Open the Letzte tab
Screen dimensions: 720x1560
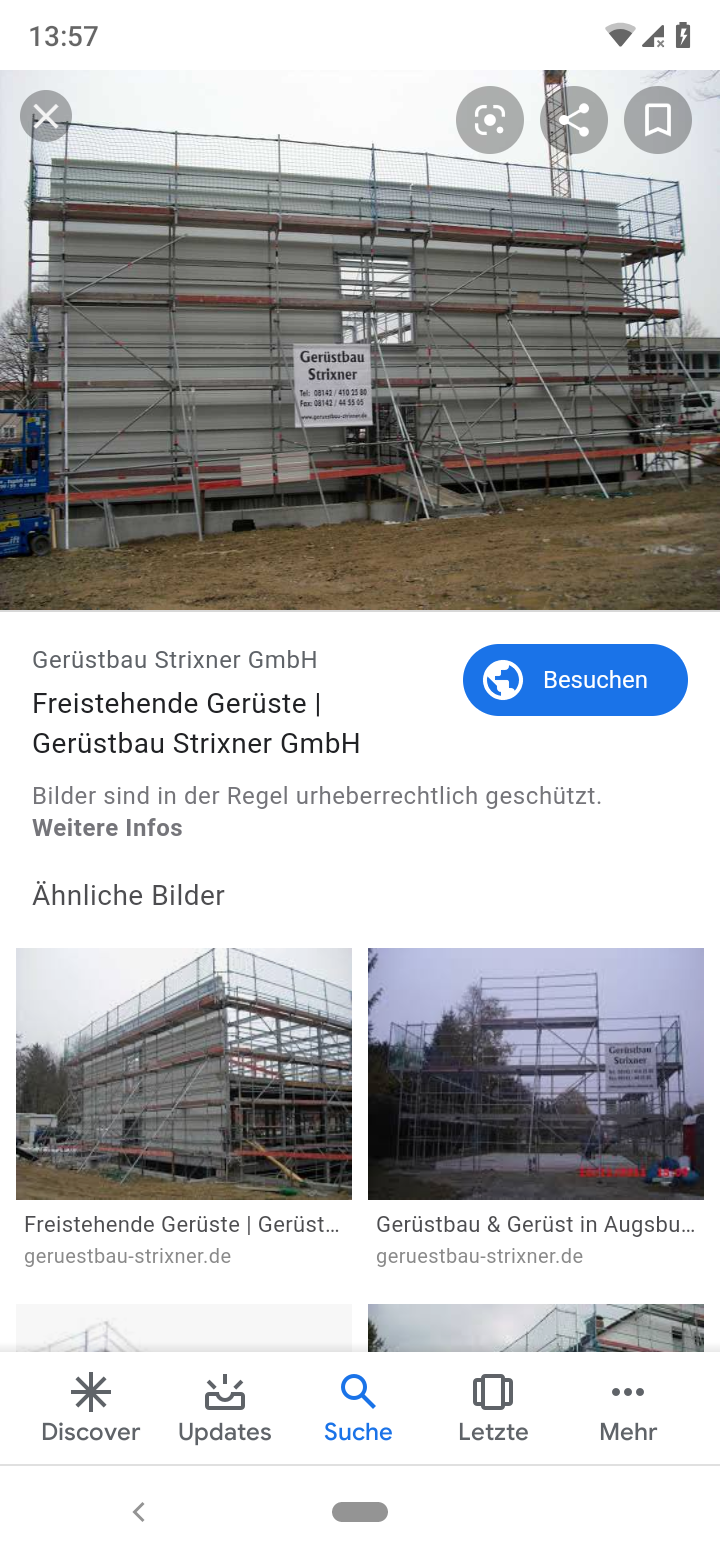click(x=493, y=1408)
